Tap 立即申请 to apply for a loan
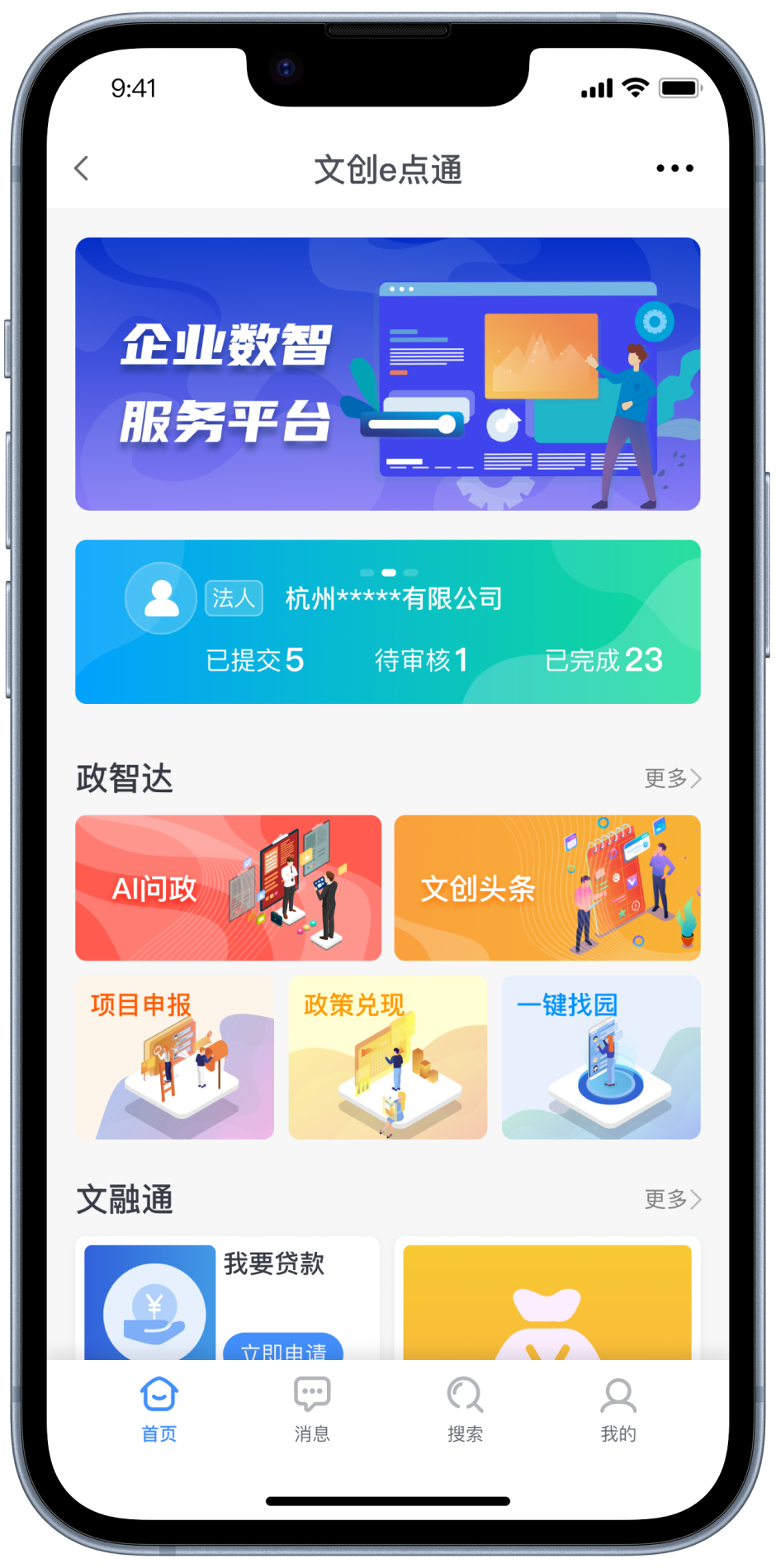Viewport: 776px width, 1568px height. pyautogui.click(x=283, y=1348)
